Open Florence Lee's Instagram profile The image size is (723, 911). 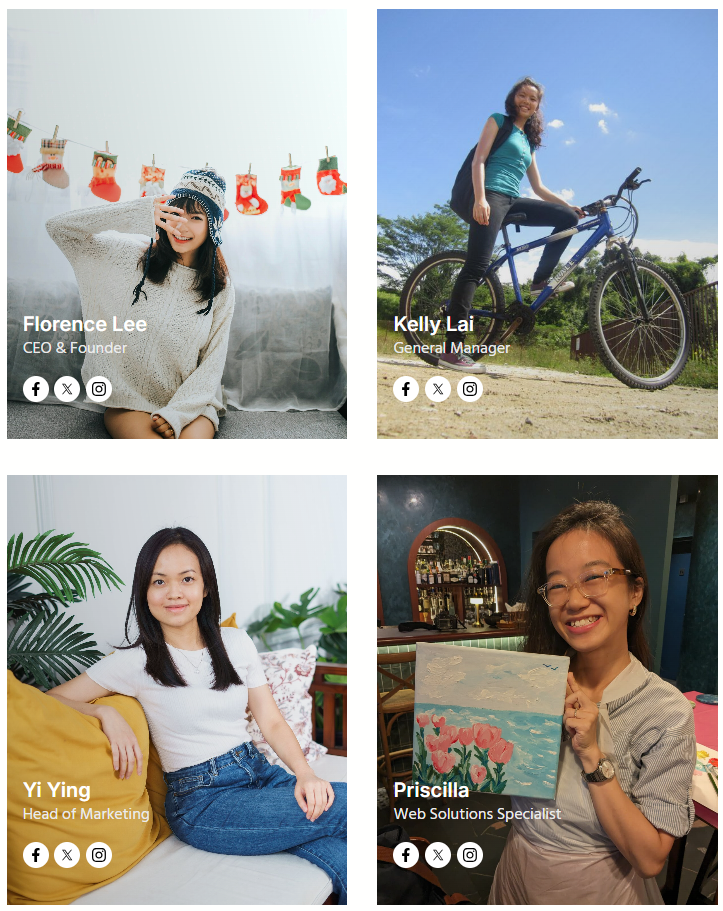(x=99, y=389)
